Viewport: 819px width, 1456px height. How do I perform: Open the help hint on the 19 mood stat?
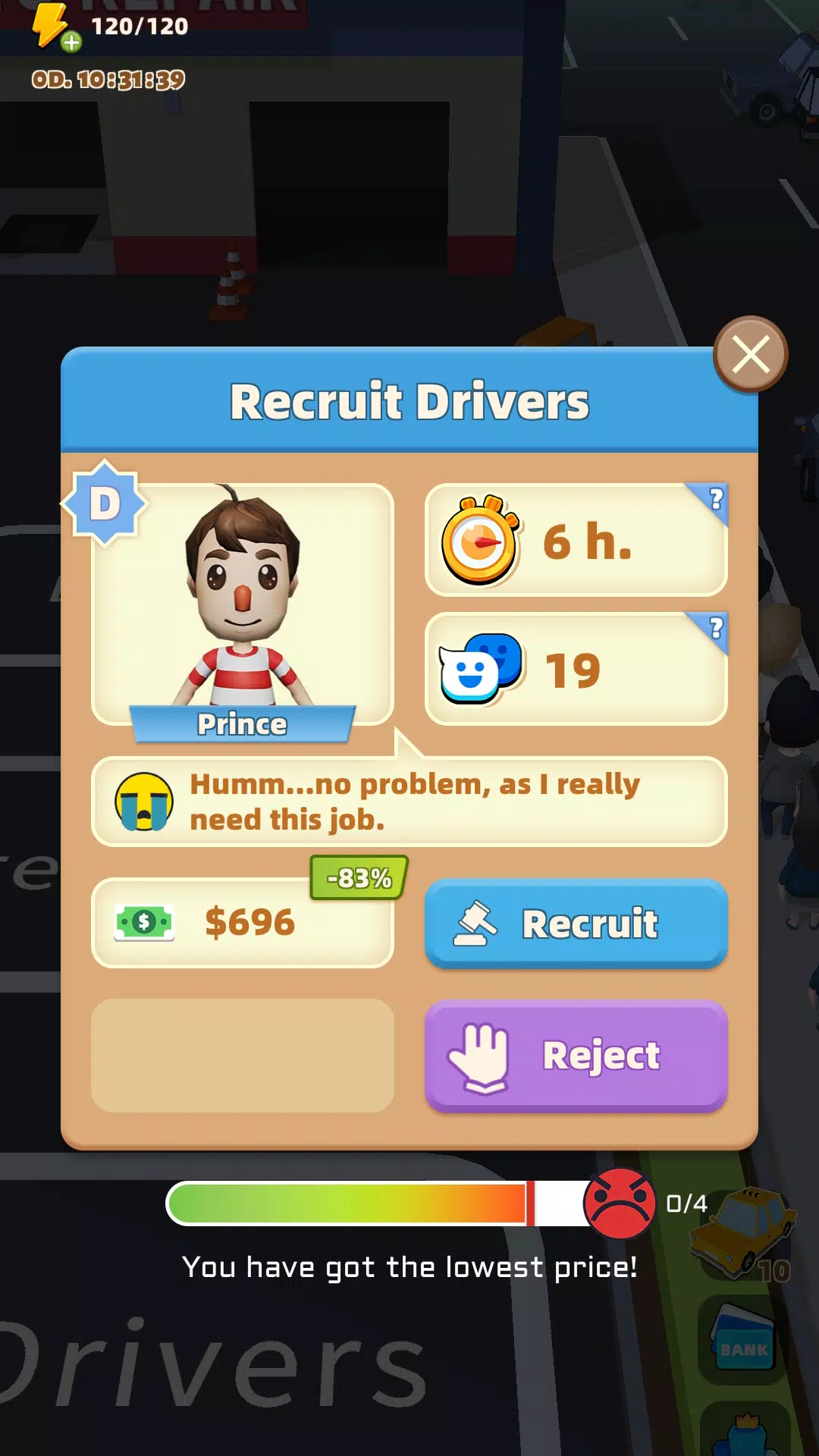[x=714, y=628]
